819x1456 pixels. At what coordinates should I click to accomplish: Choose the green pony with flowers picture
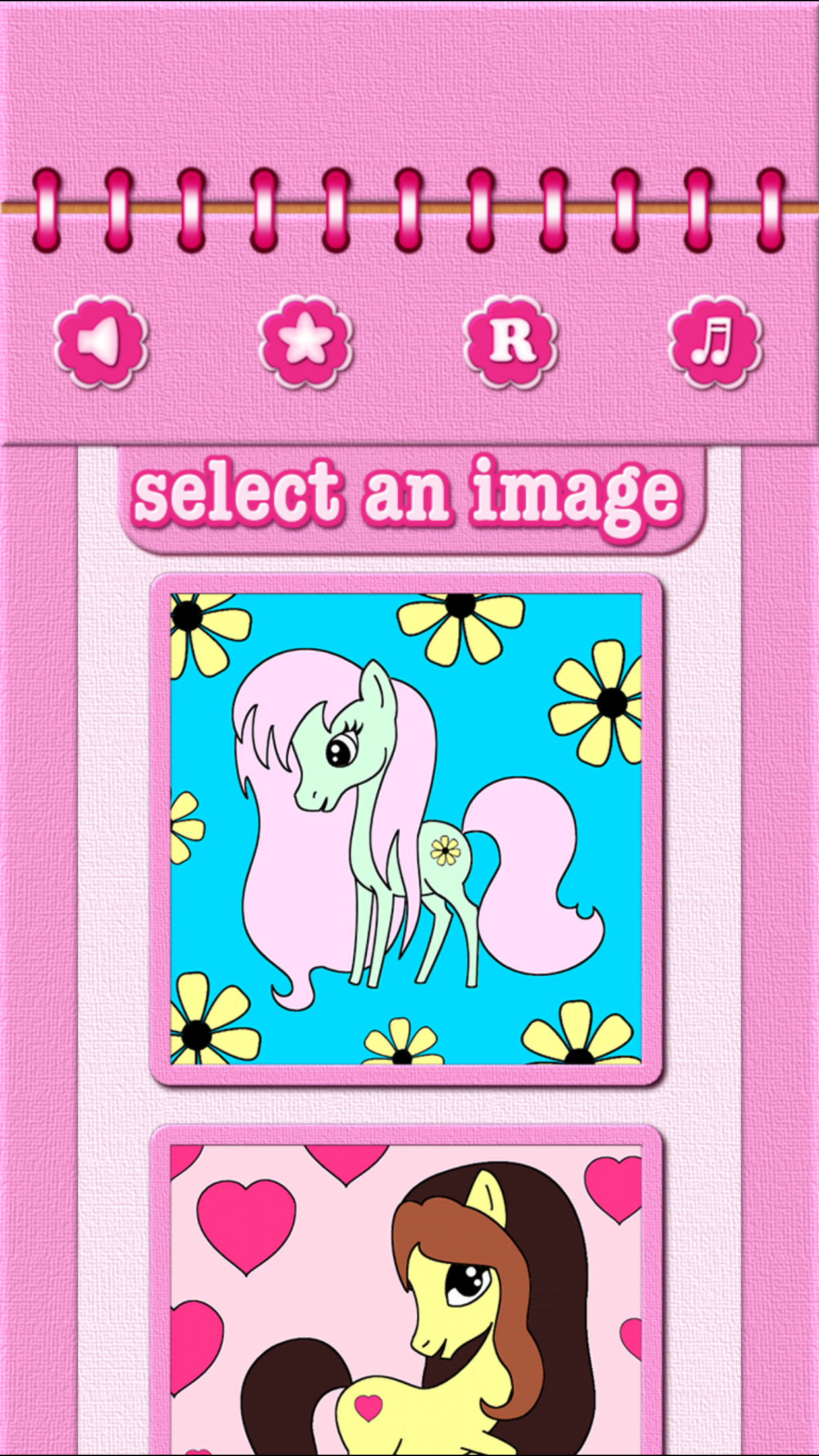click(409, 824)
